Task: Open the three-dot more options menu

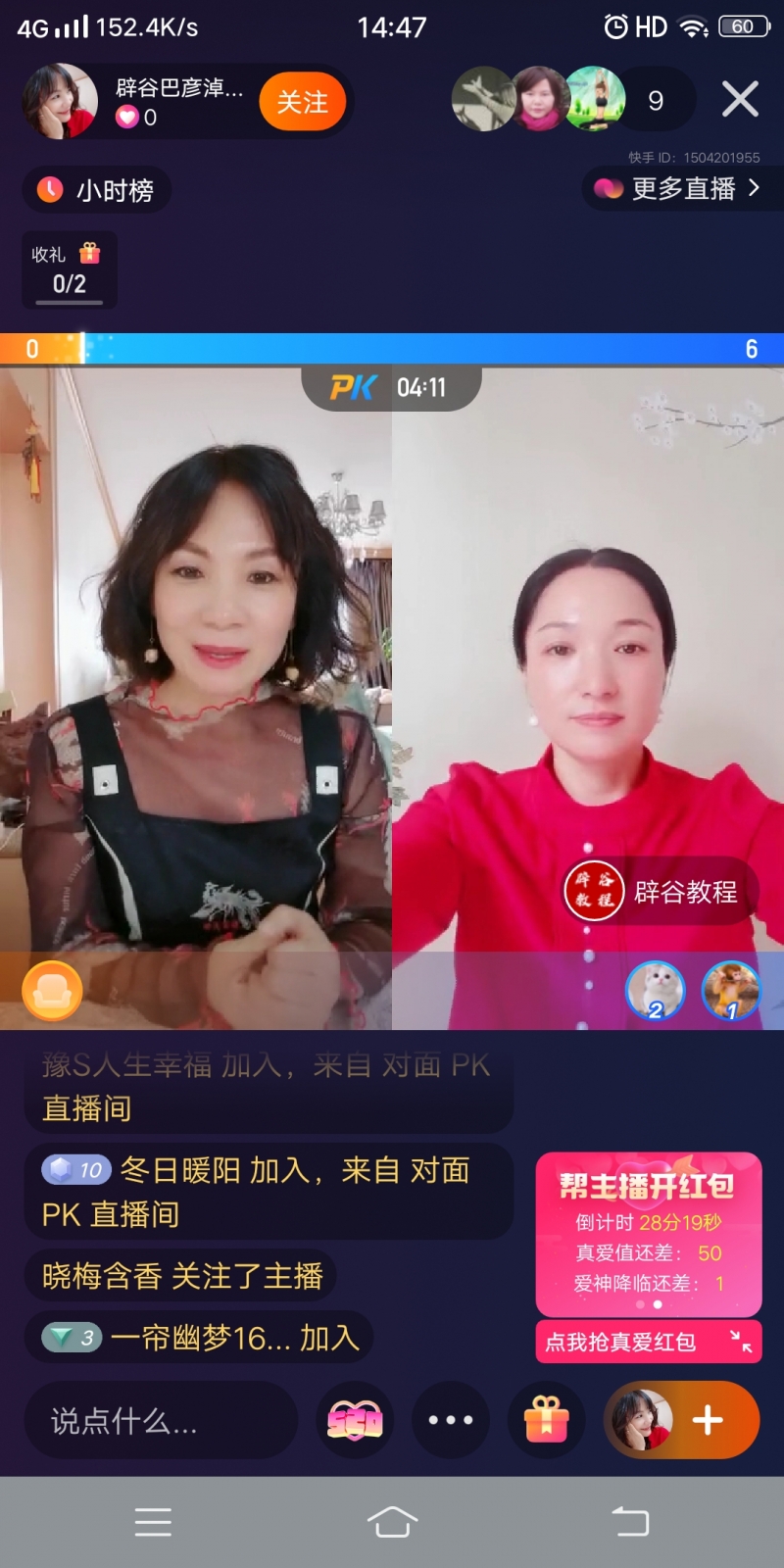Action: [451, 1420]
